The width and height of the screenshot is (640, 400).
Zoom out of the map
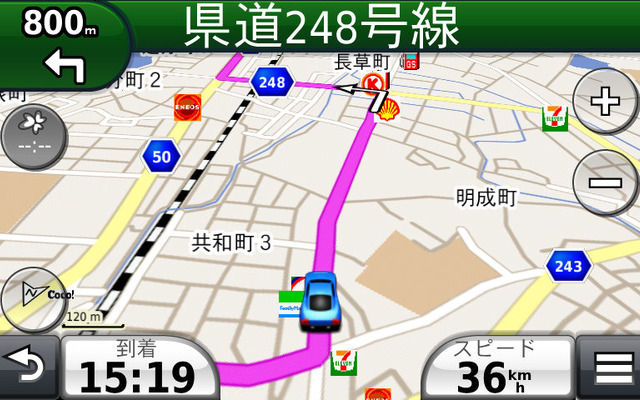click(606, 183)
